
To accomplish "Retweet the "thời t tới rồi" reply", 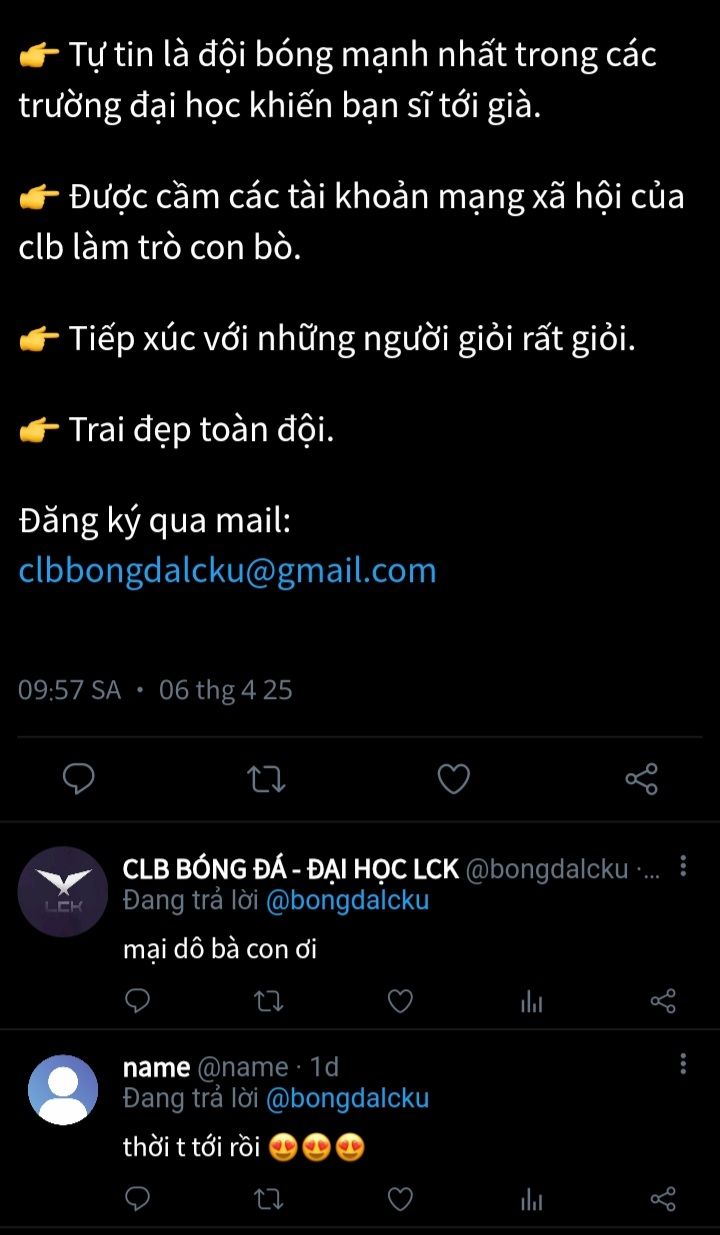I will point(266,1198).
